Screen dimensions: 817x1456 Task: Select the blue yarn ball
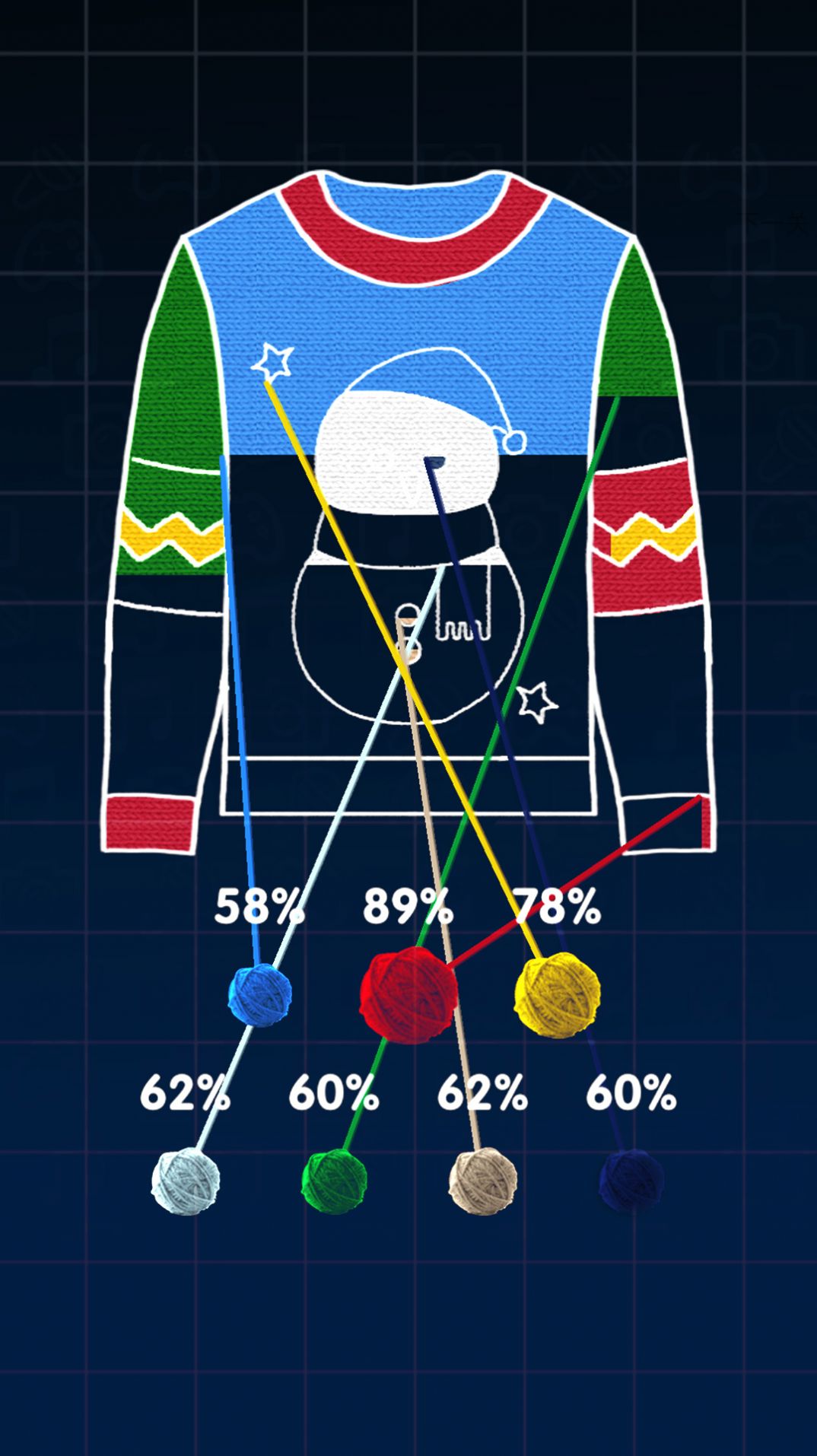click(x=259, y=994)
